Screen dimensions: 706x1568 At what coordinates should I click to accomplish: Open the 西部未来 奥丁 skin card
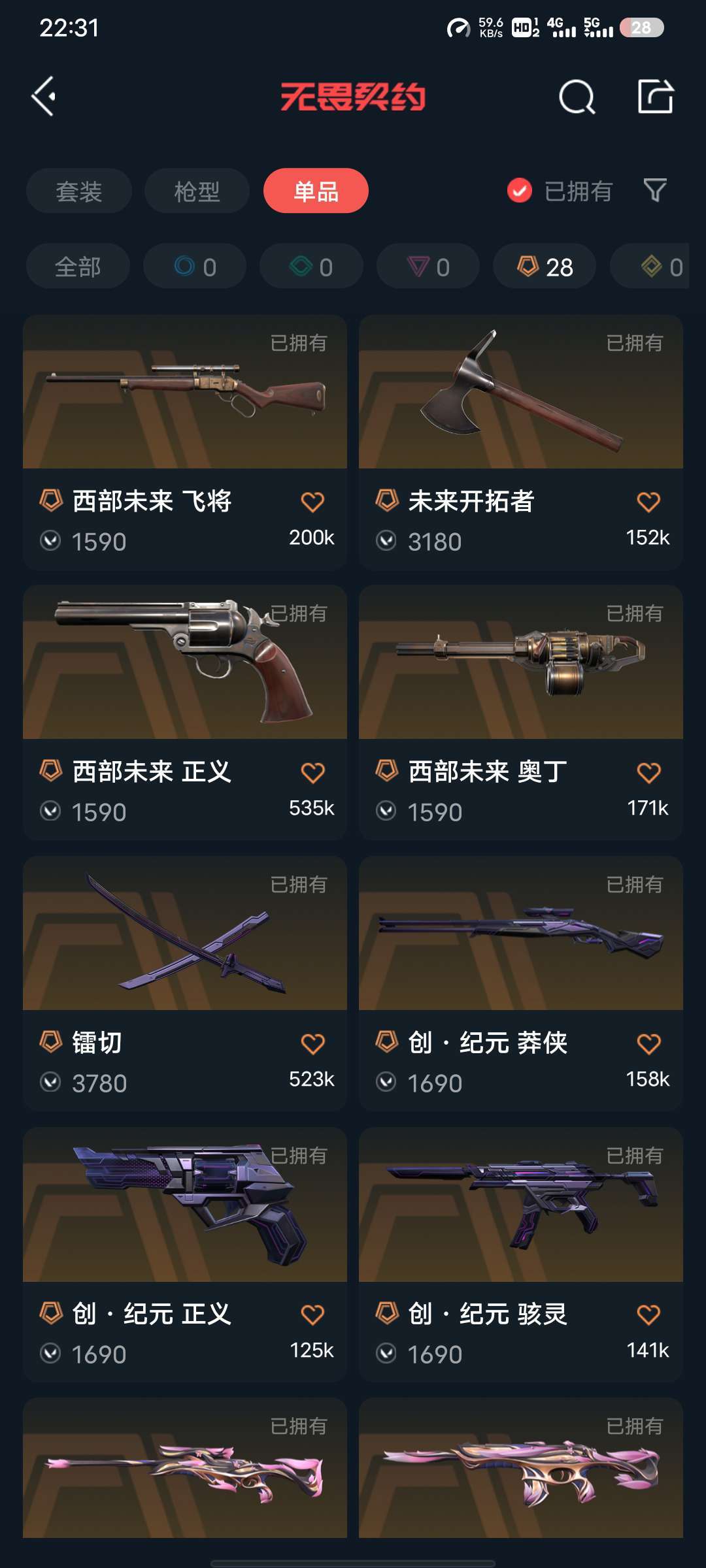tap(521, 713)
